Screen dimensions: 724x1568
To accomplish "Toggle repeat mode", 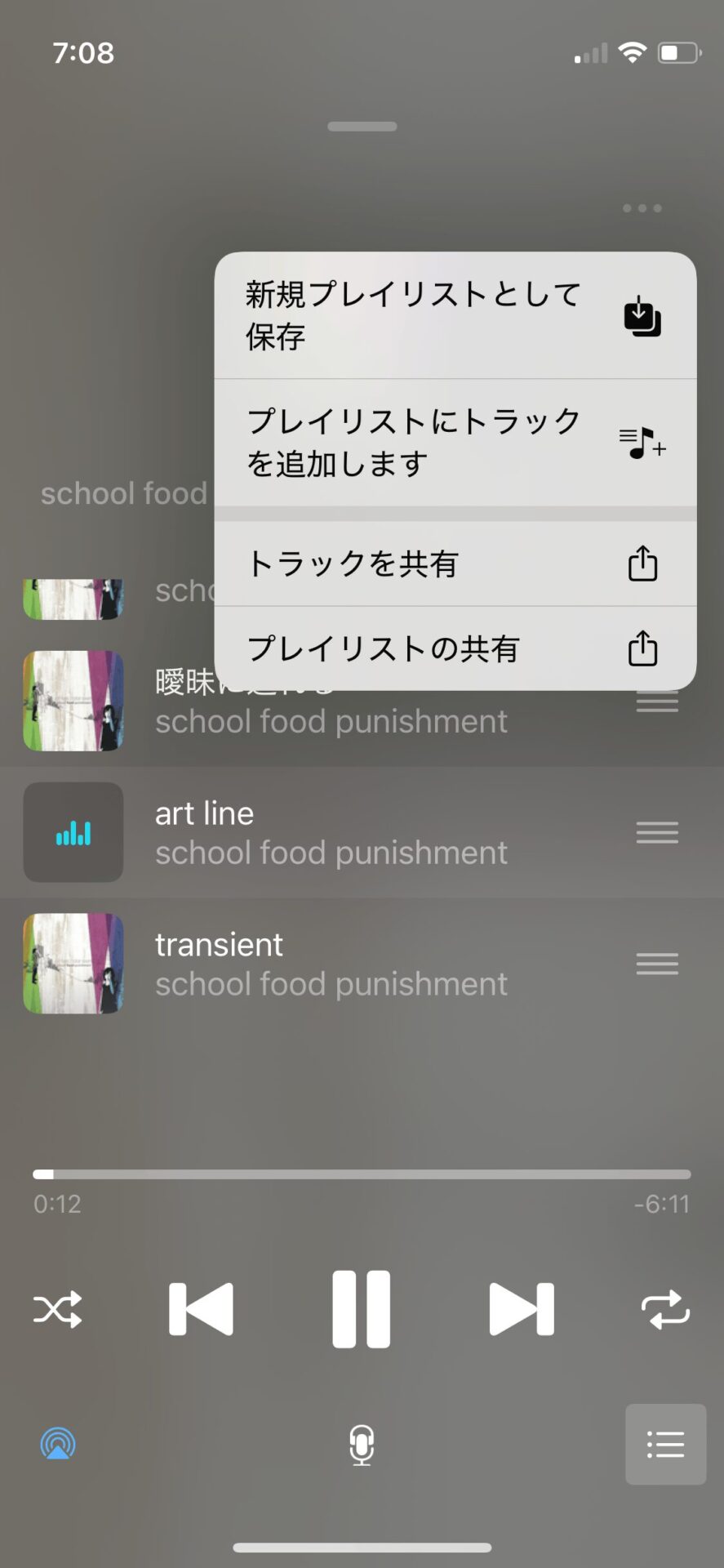I will (665, 1309).
